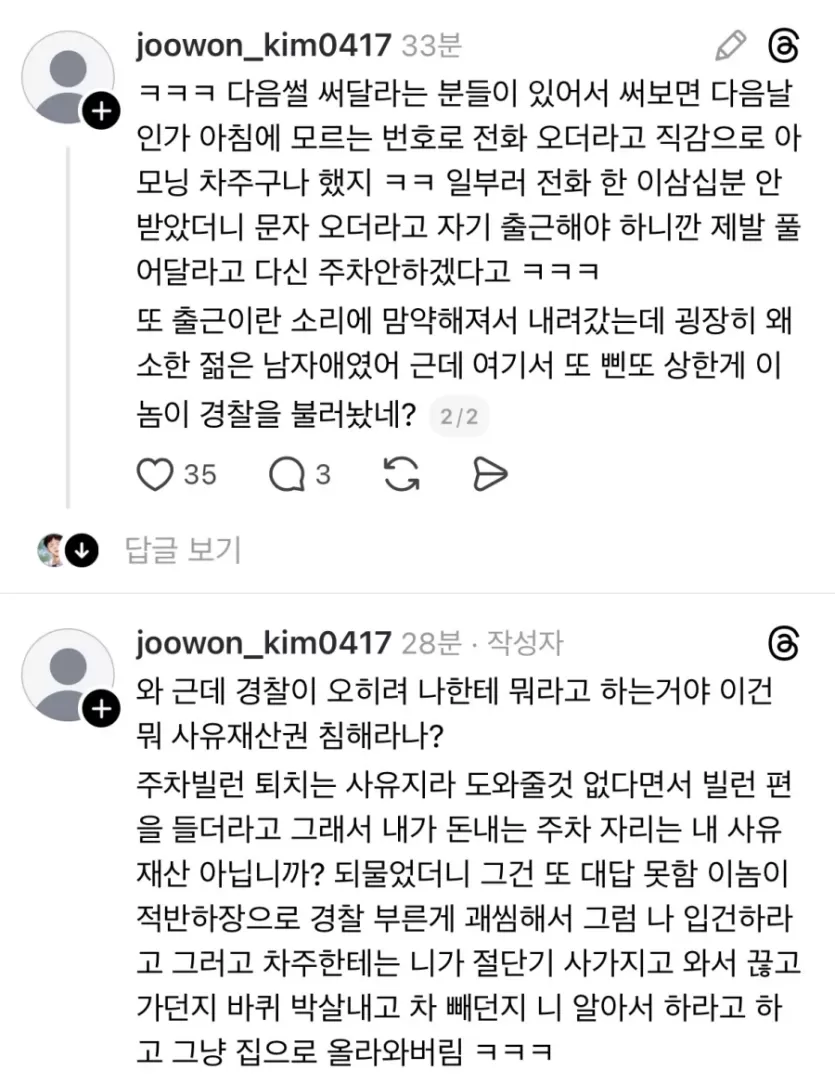The image size is (835, 1083).
Task: Tap the pencil edit icon on the 33분 post
Action: 731,45
